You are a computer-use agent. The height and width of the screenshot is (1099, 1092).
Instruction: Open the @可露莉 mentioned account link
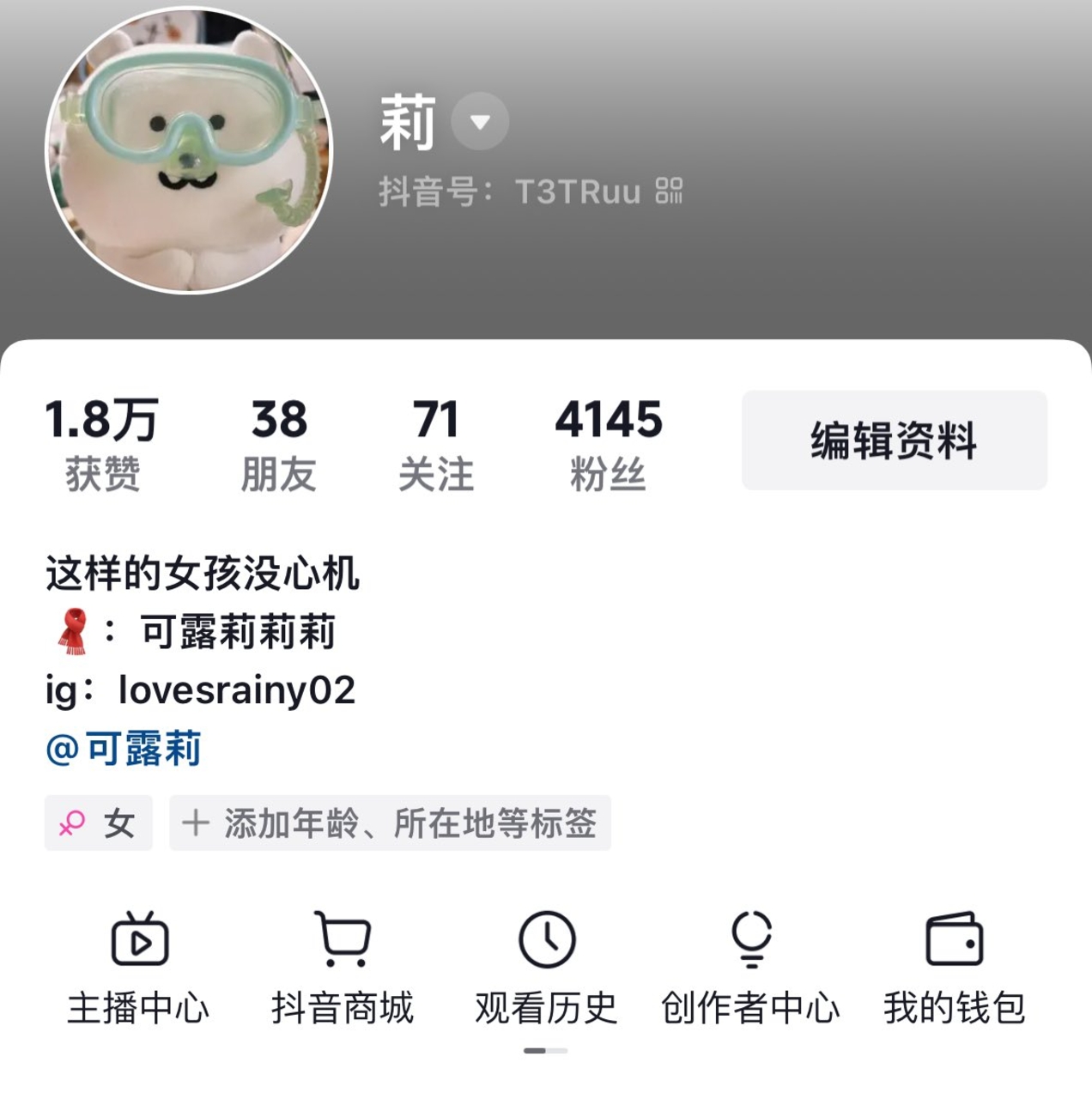point(124,749)
